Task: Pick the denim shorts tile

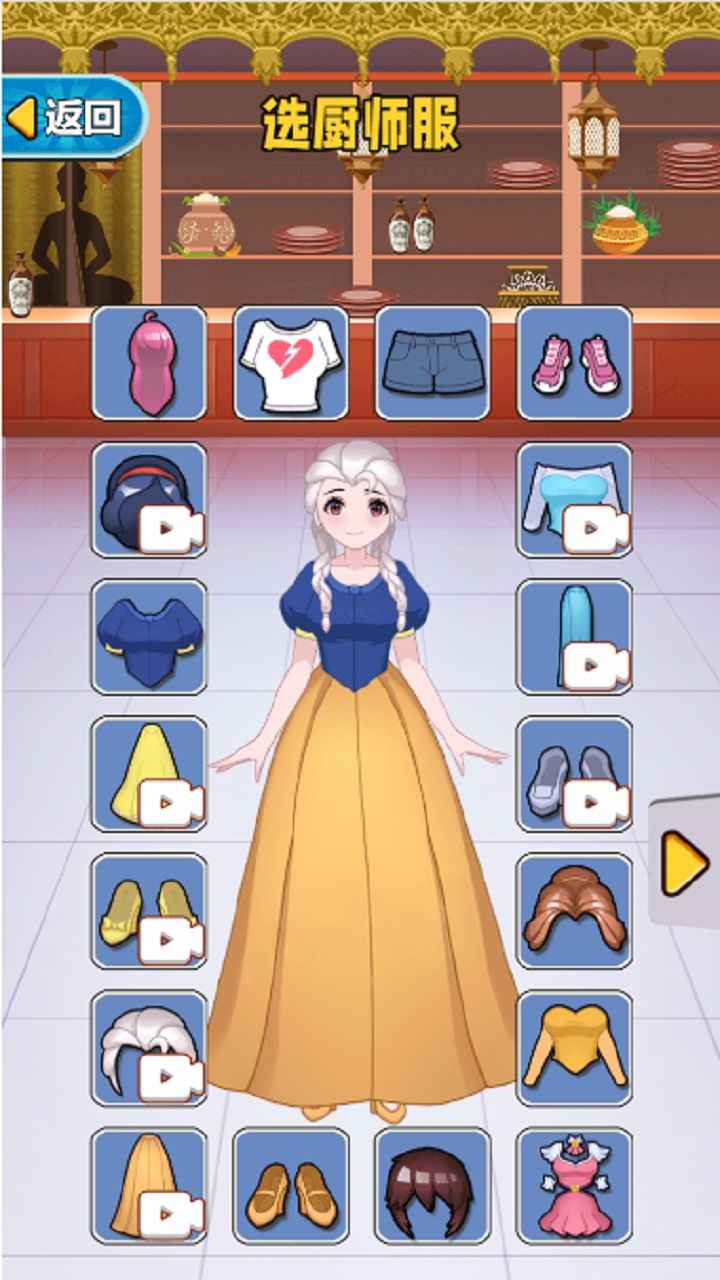Action: pos(433,362)
